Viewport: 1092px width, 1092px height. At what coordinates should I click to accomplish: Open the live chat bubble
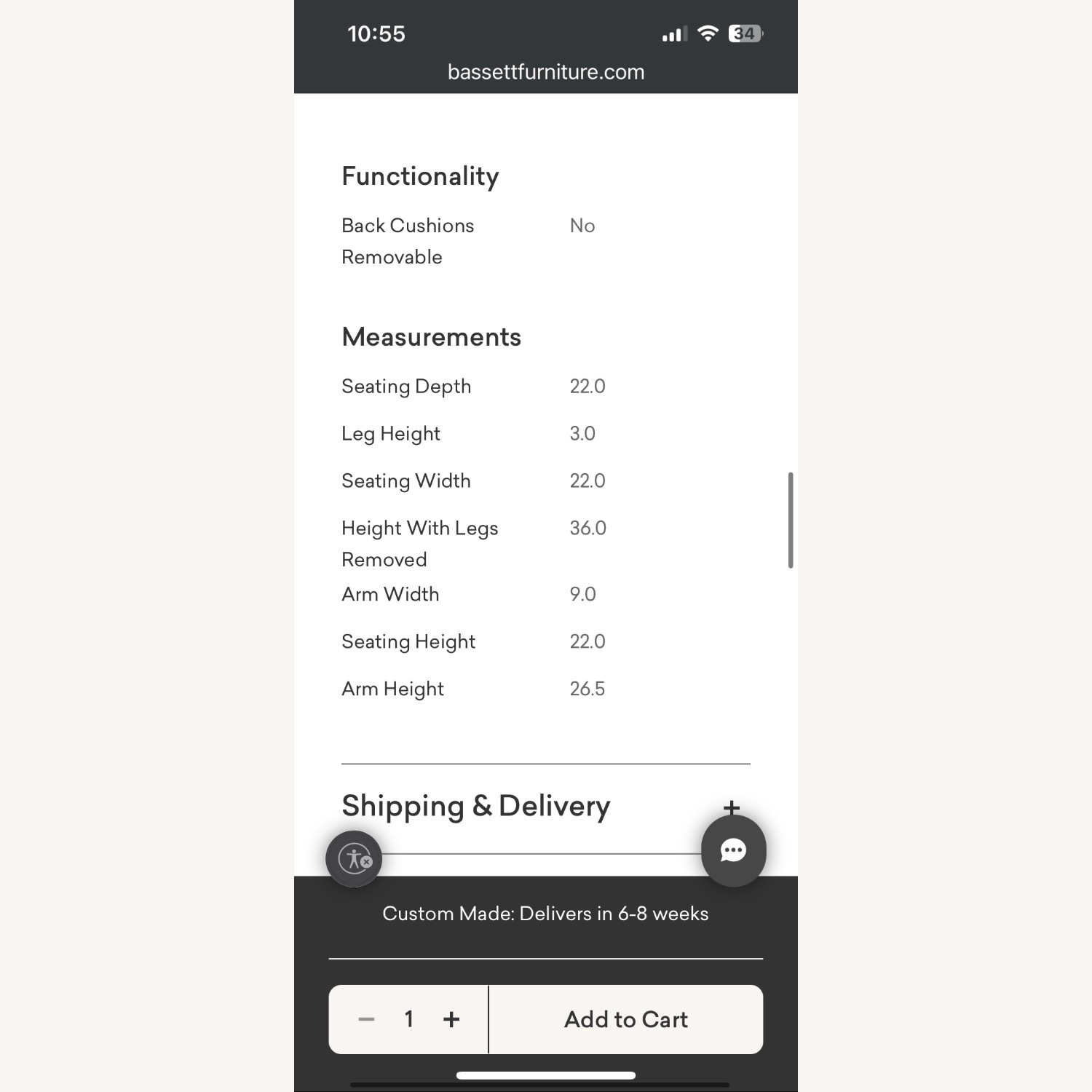(x=733, y=850)
